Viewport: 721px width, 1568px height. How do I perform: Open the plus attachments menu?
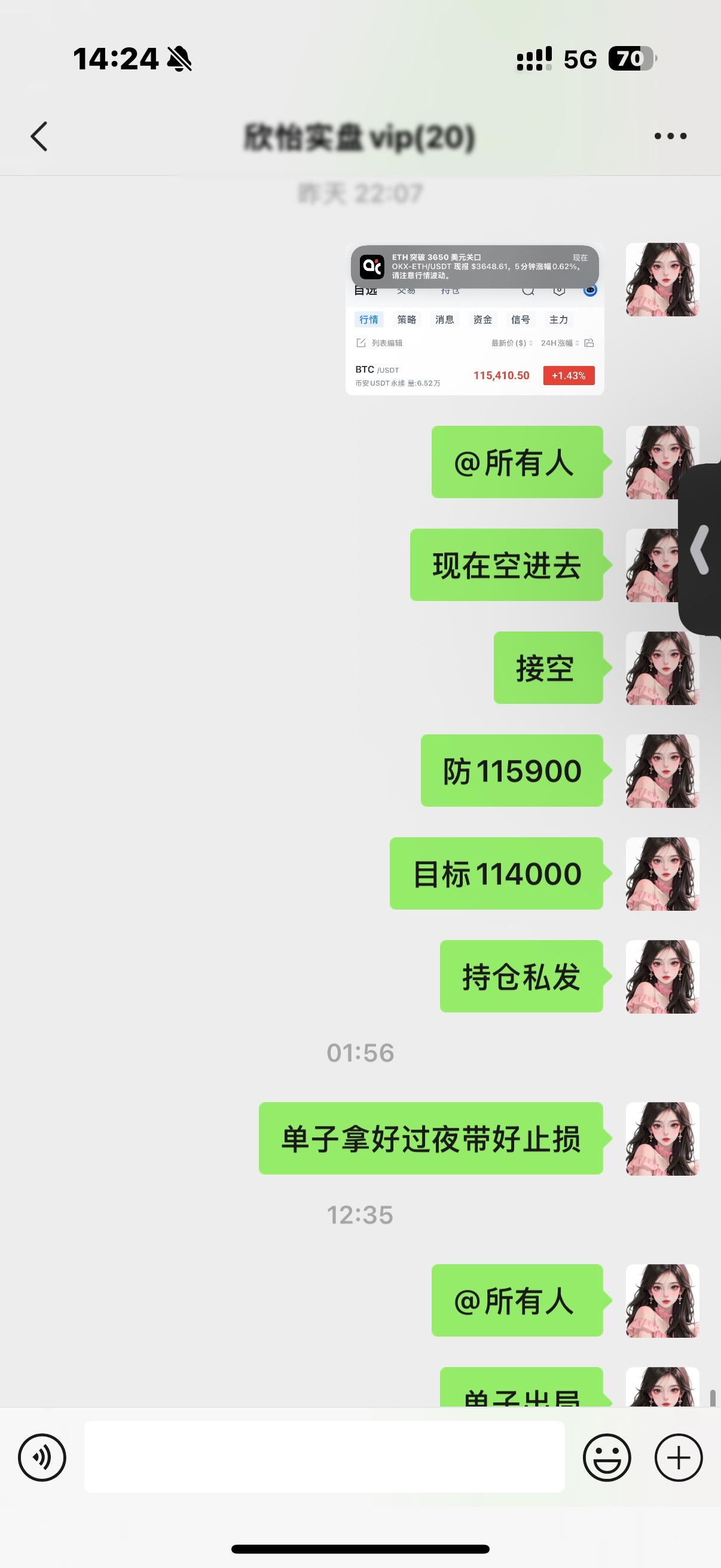coord(679,1457)
